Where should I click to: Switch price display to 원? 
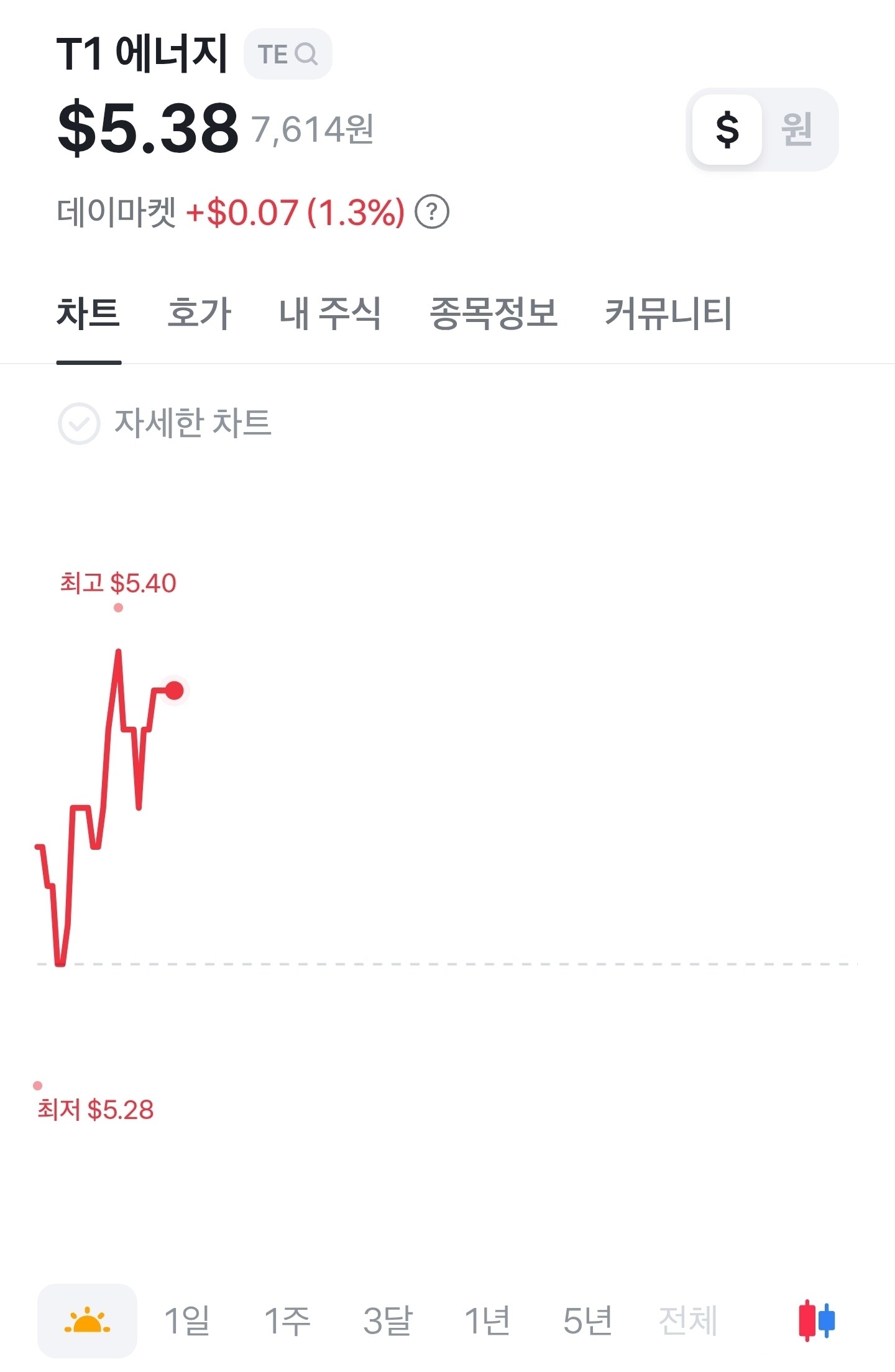click(797, 129)
